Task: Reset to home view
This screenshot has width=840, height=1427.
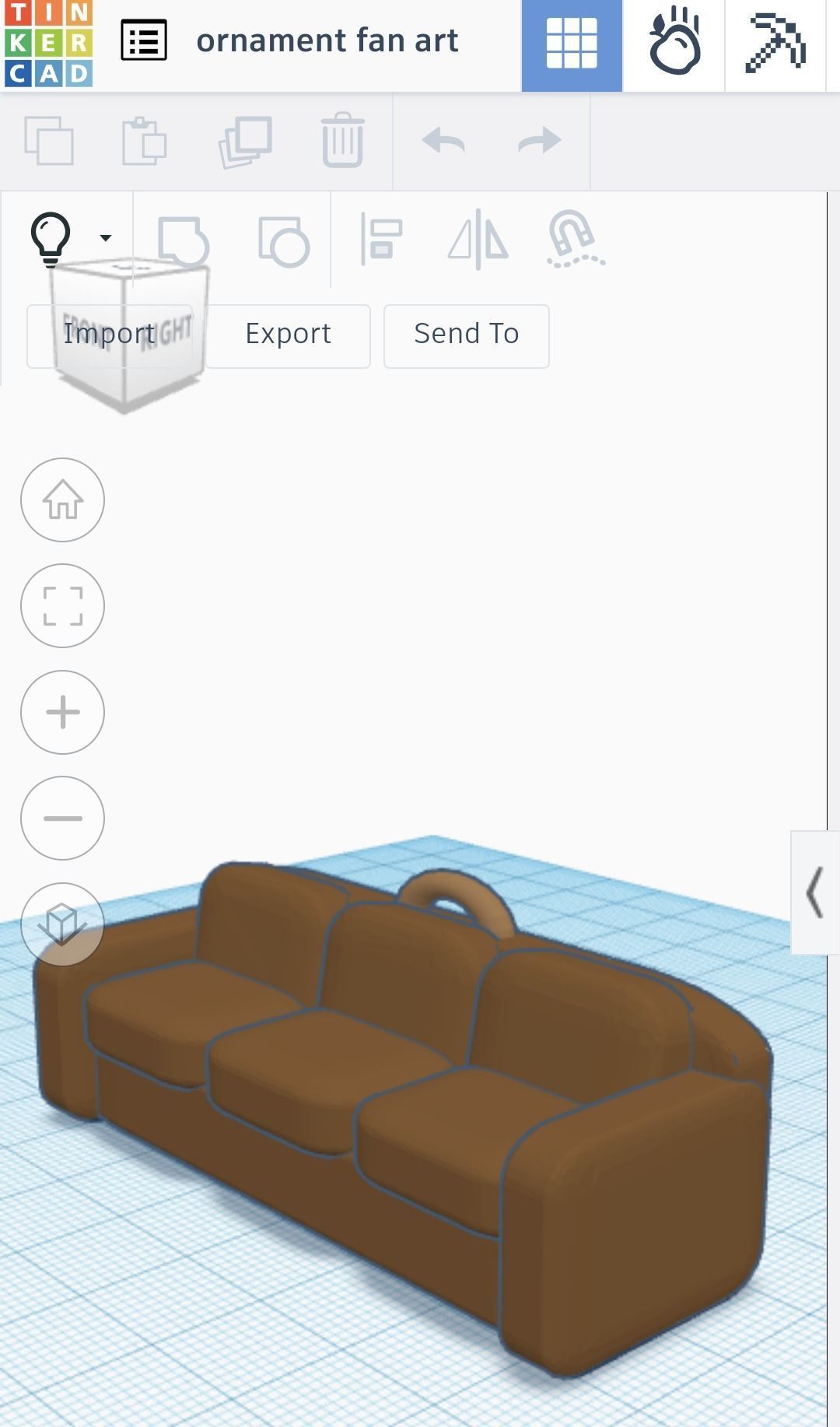Action: pos(62,500)
